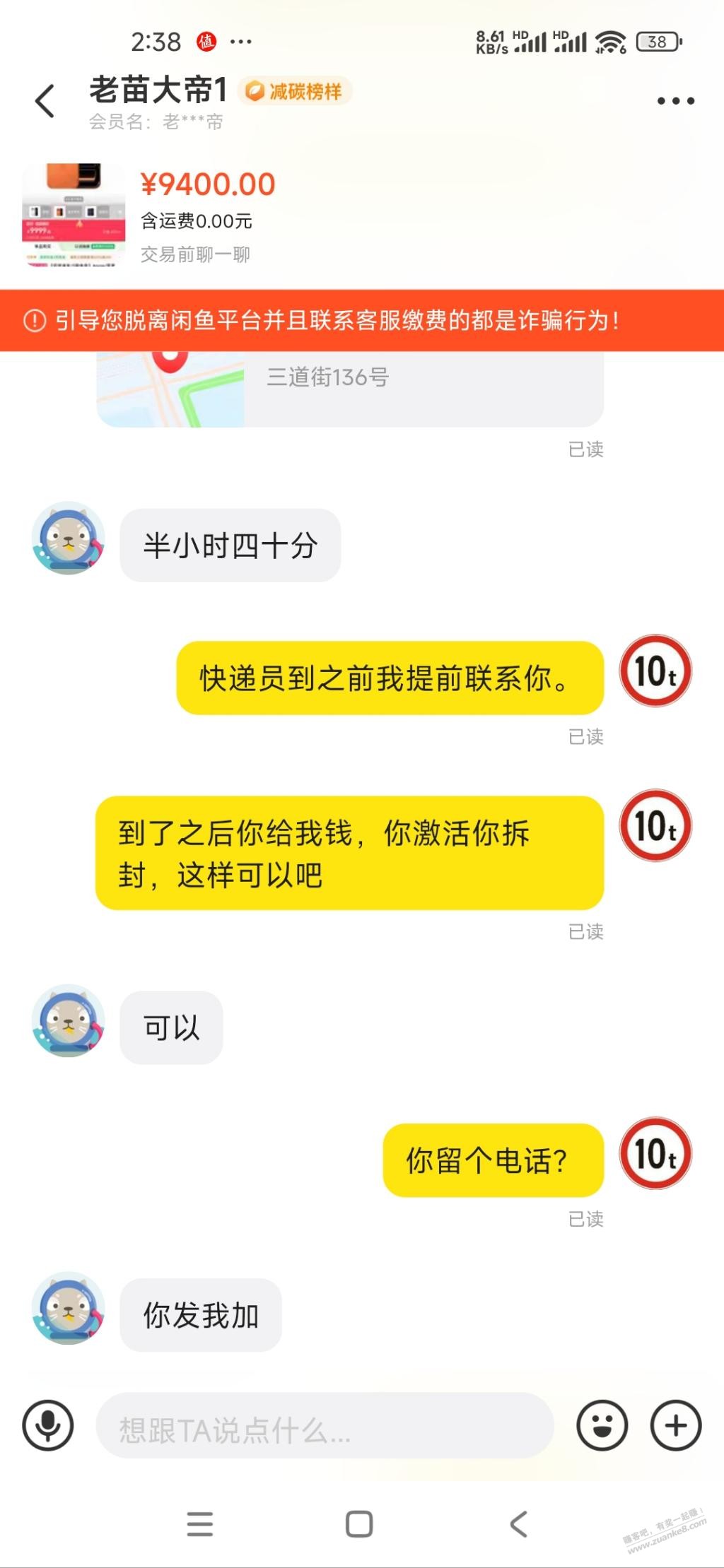Open the 三道街136号 location message
The width and height of the screenshot is (724, 1568).
tap(350, 387)
